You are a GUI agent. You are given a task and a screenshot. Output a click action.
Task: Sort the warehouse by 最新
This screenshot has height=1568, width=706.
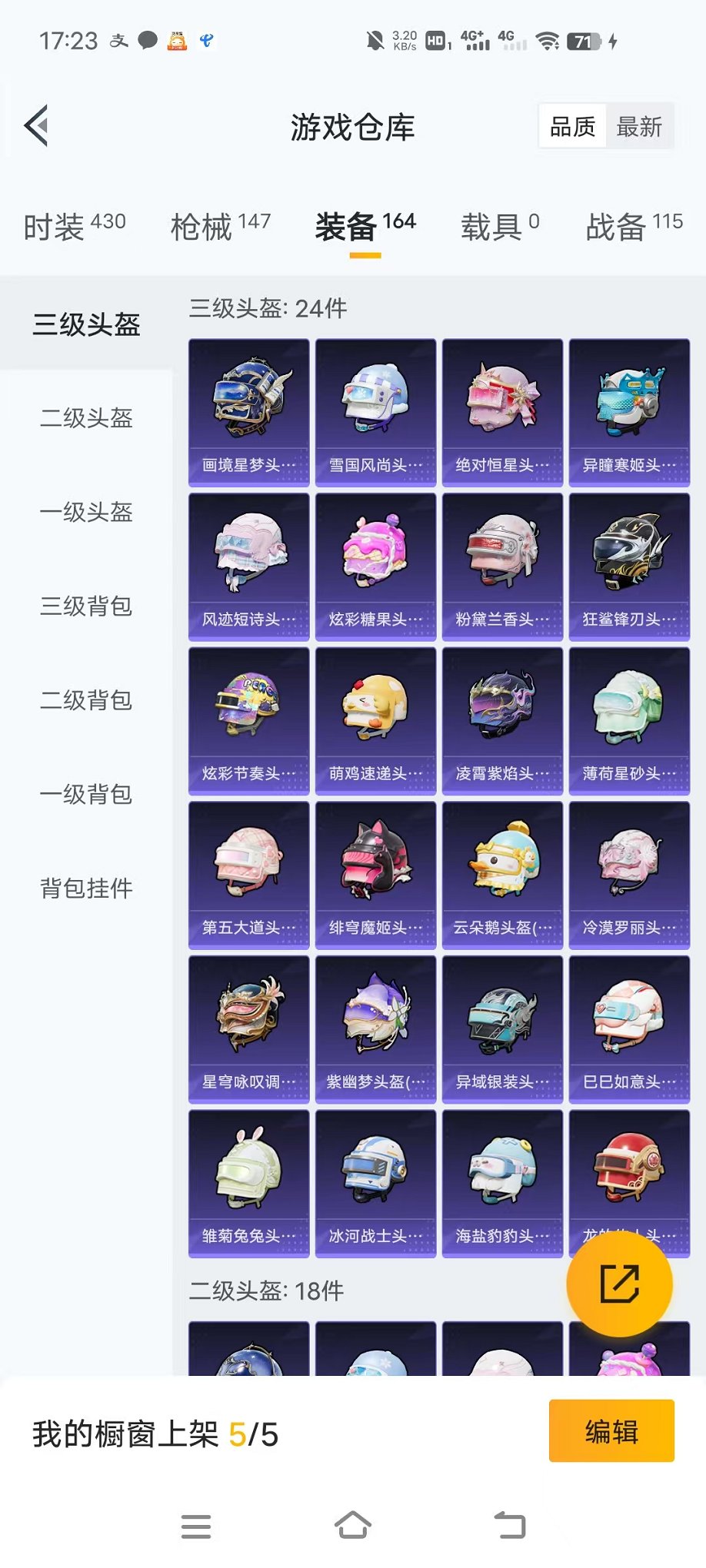pos(638,127)
